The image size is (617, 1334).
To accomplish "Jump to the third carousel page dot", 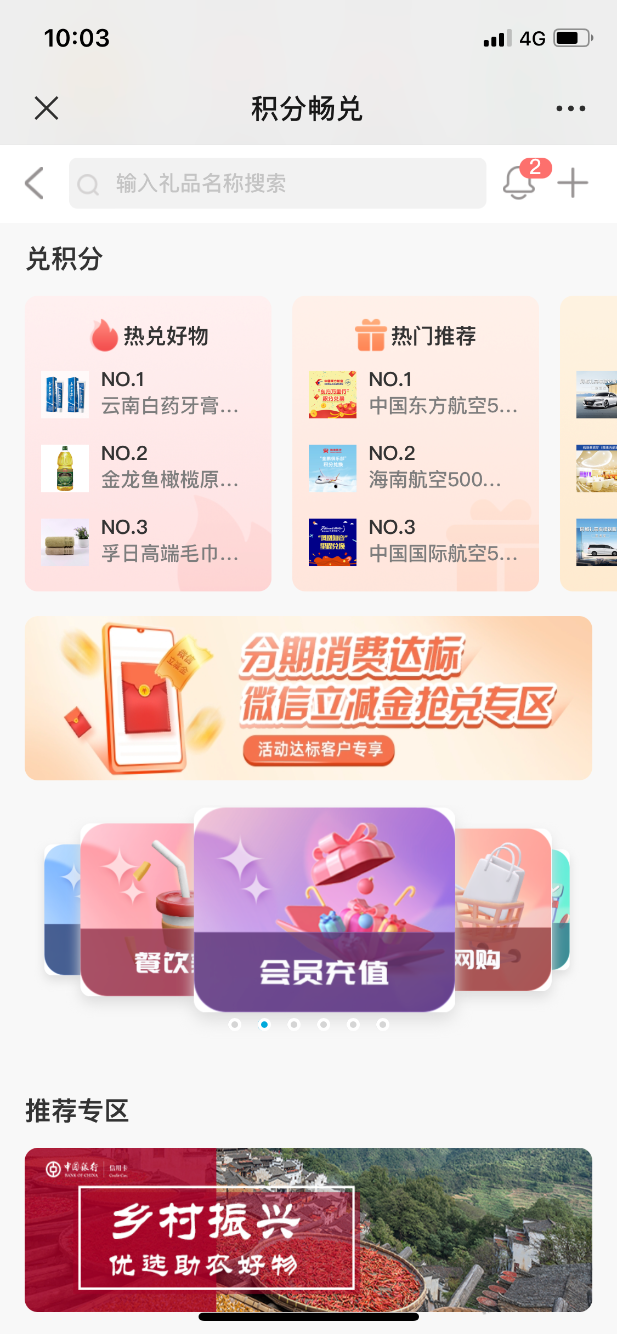I will [x=294, y=1024].
